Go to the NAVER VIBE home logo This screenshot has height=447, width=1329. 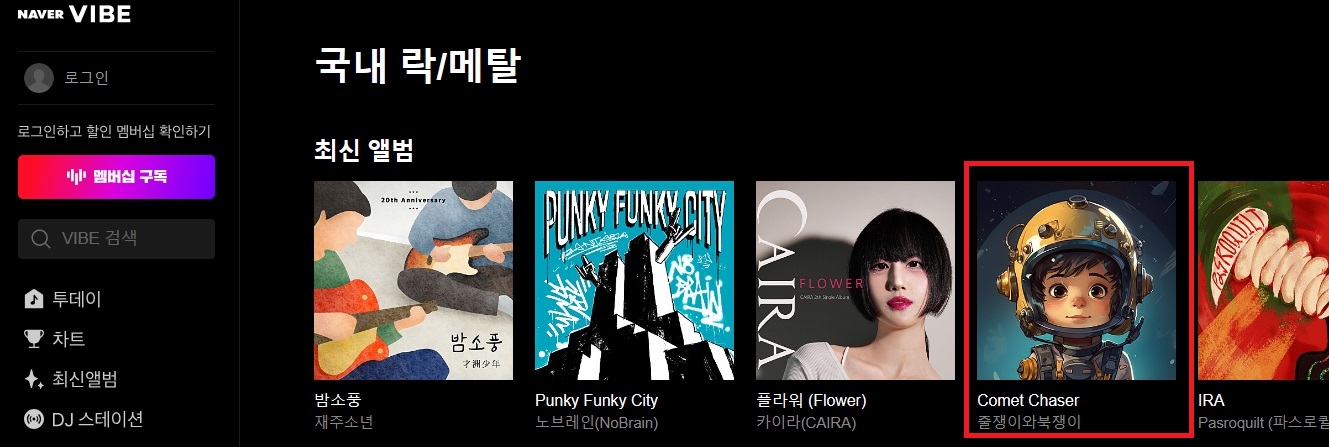coord(75,14)
